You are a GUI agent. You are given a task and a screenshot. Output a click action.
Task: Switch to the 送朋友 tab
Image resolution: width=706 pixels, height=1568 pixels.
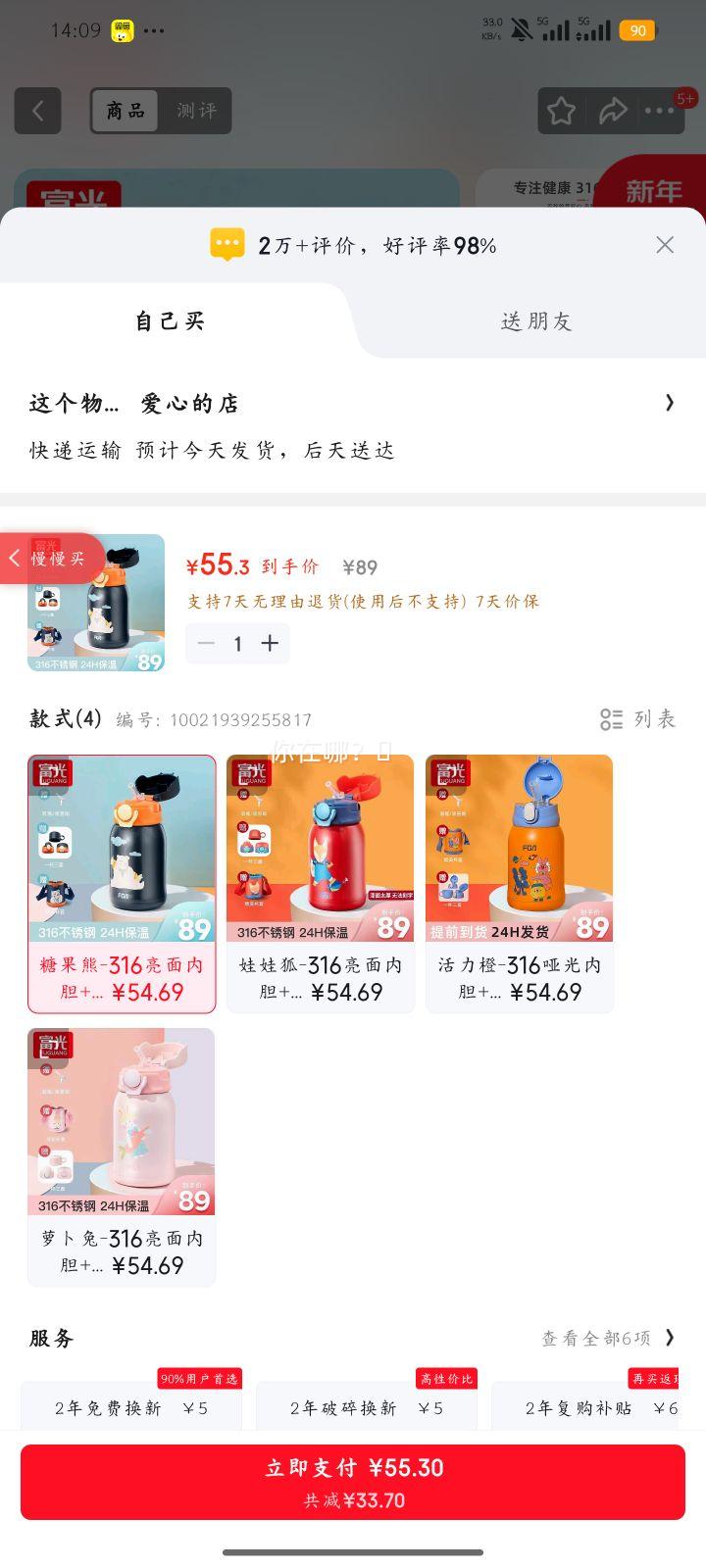[535, 320]
